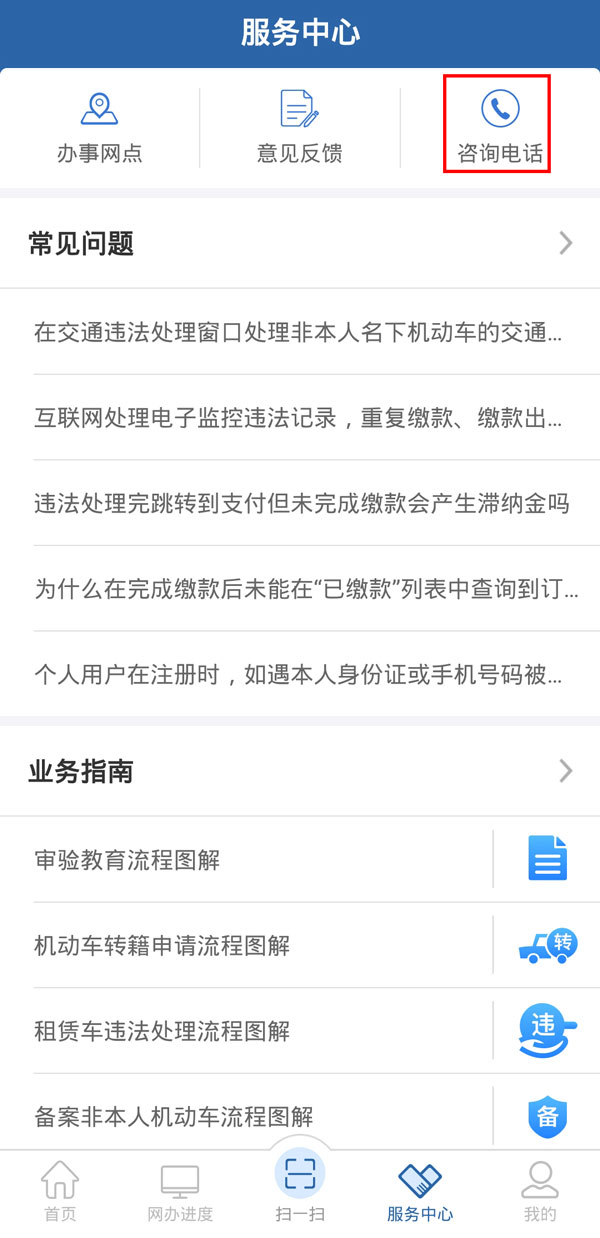Open FAQ on 个人用户注册 ID issue
This screenshot has width=600, height=1238.
click(298, 675)
